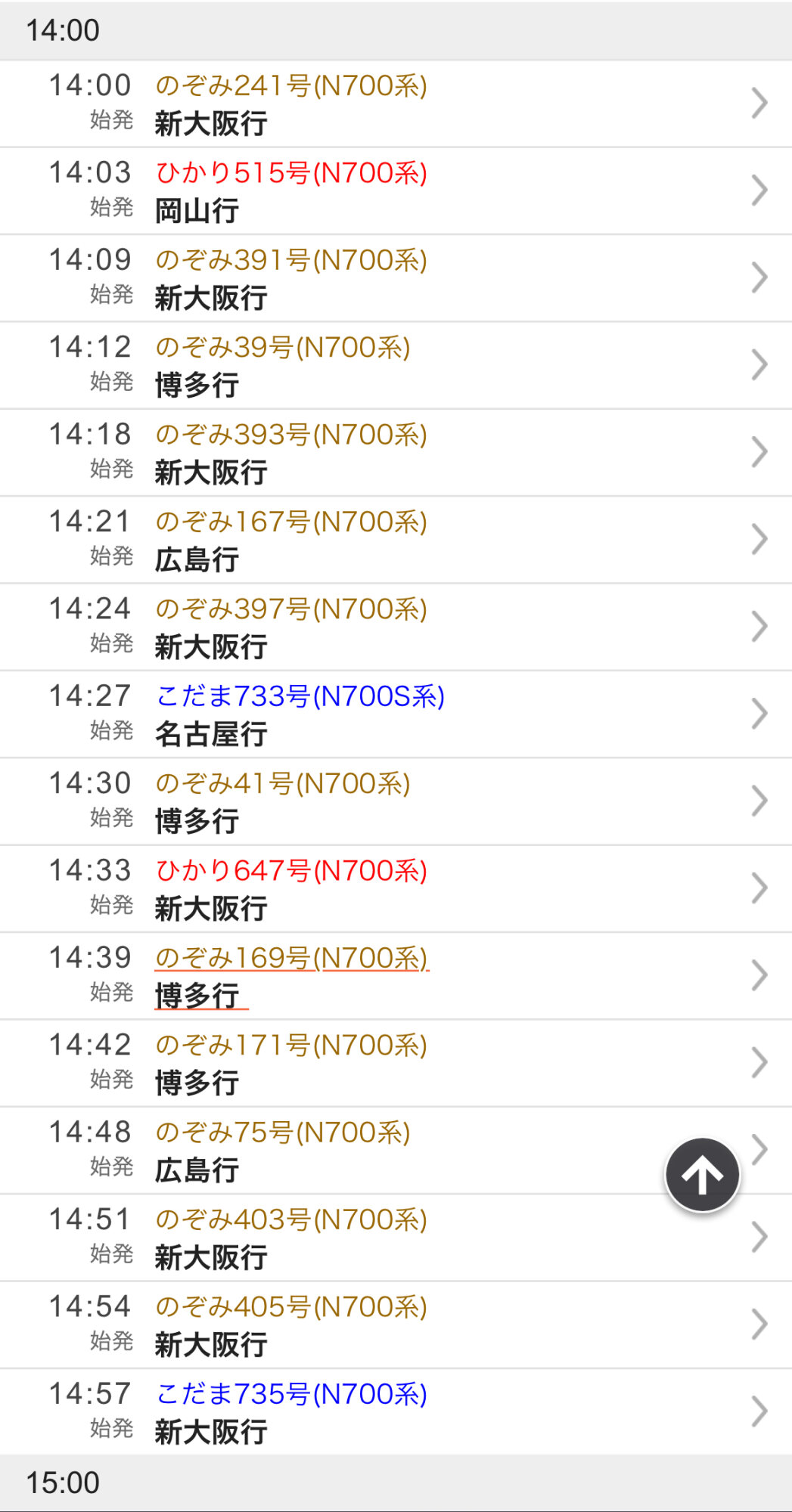The image size is (792, 1512).
Task: Open the 14:33 ひかり647号 departure
Action: [378, 888]
